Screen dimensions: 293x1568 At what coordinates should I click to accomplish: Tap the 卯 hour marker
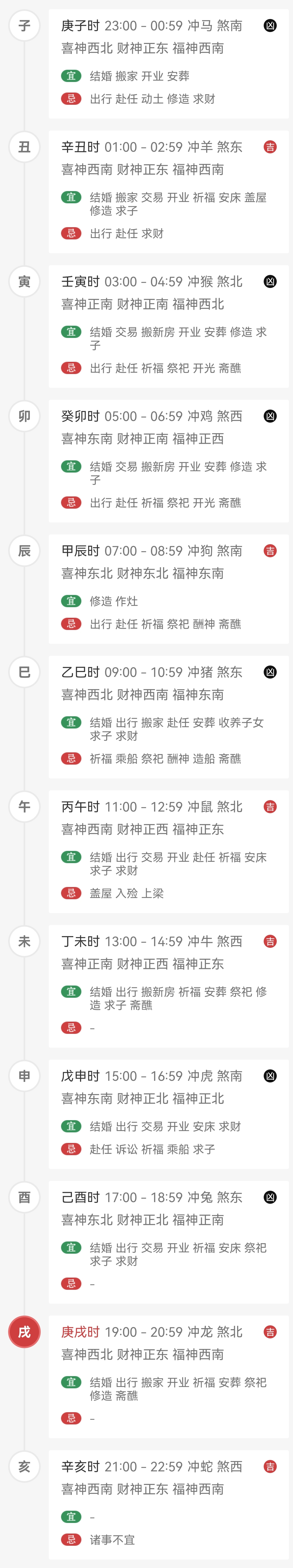click(24, 416)
